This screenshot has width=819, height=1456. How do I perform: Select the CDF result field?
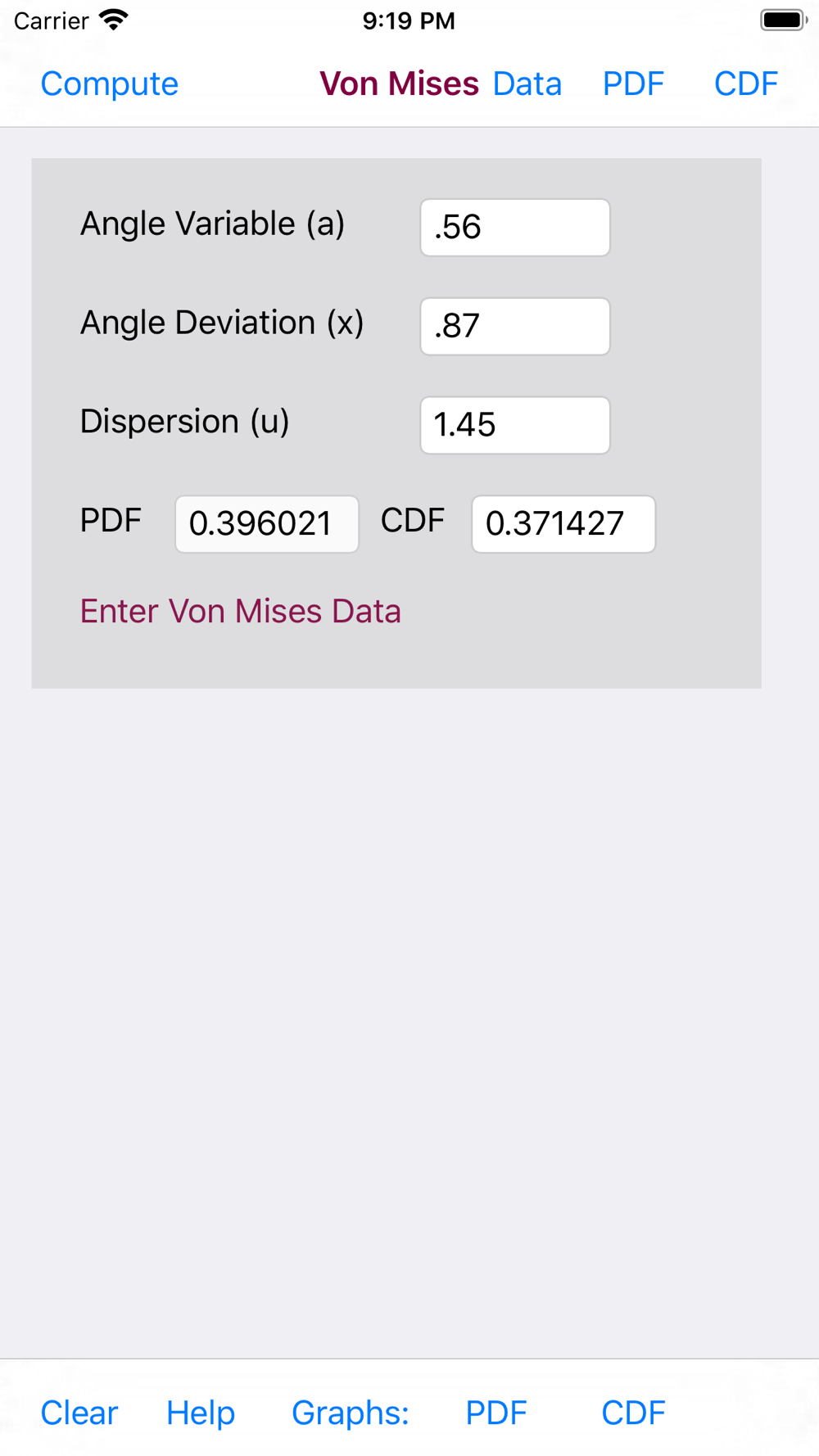coord(563,524)
